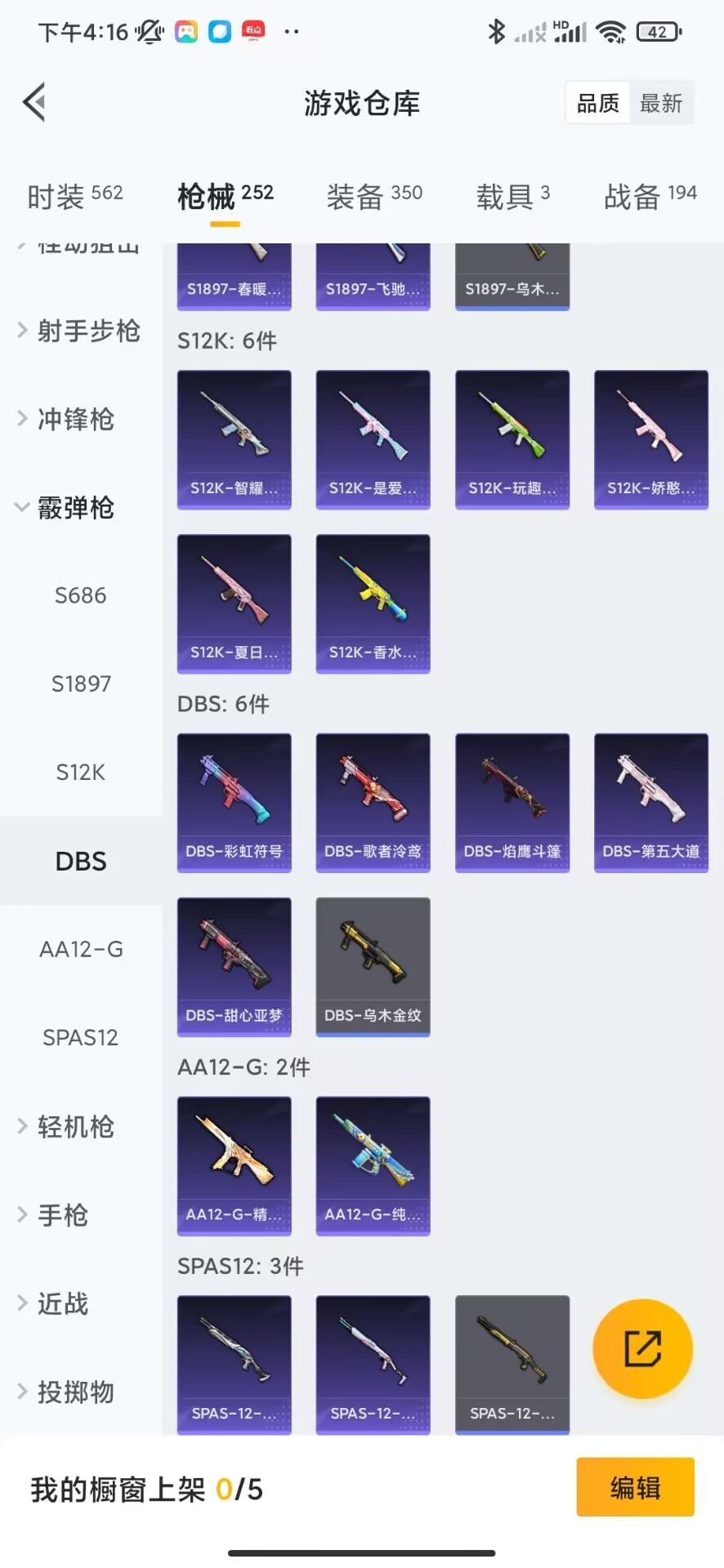Tap the 编辑 button
The width and height of the screenshot is (724, 1568).
tap(635, 1487)
